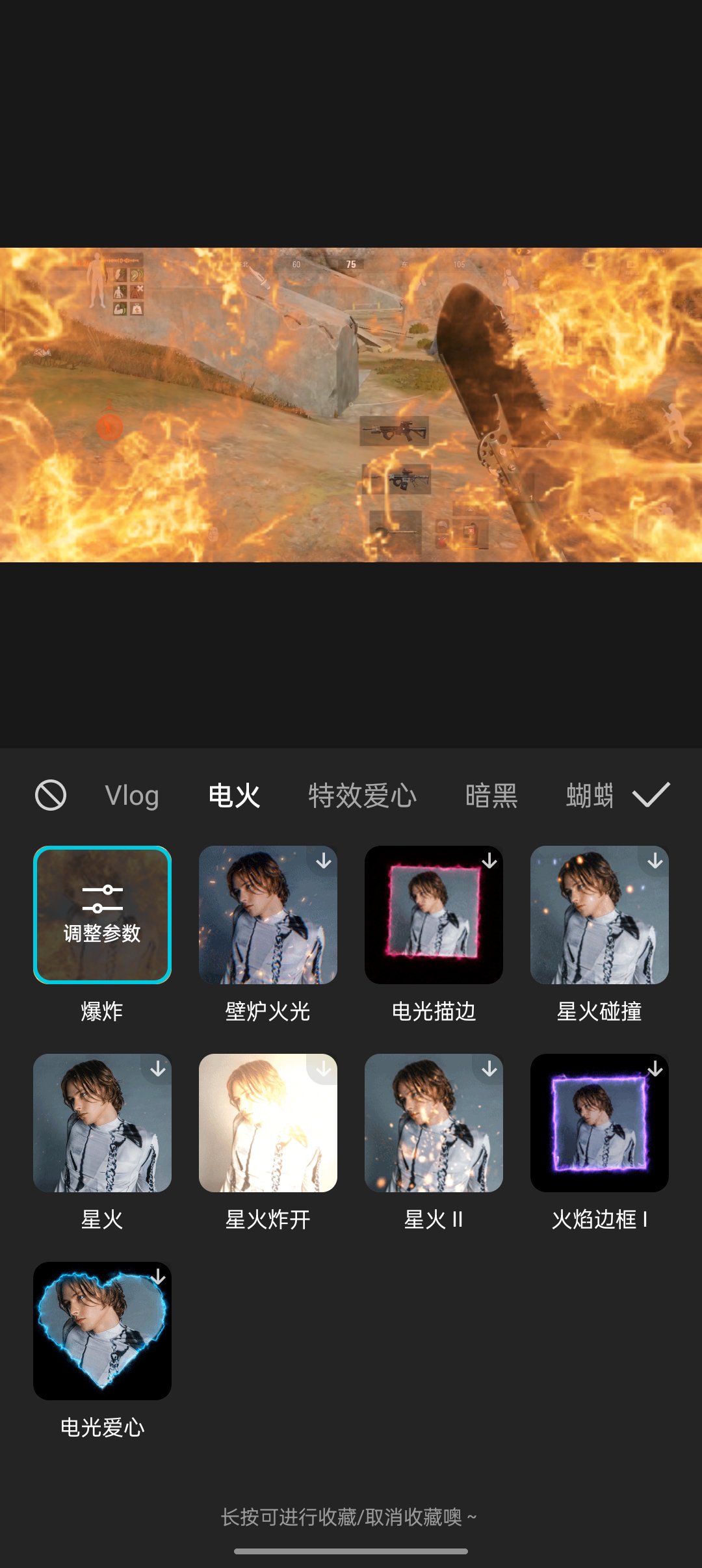Pick the 星火炸开 effect
Image resolution: width=702 pixels, height=1568 pixels.
click(x=268, y=1123)
